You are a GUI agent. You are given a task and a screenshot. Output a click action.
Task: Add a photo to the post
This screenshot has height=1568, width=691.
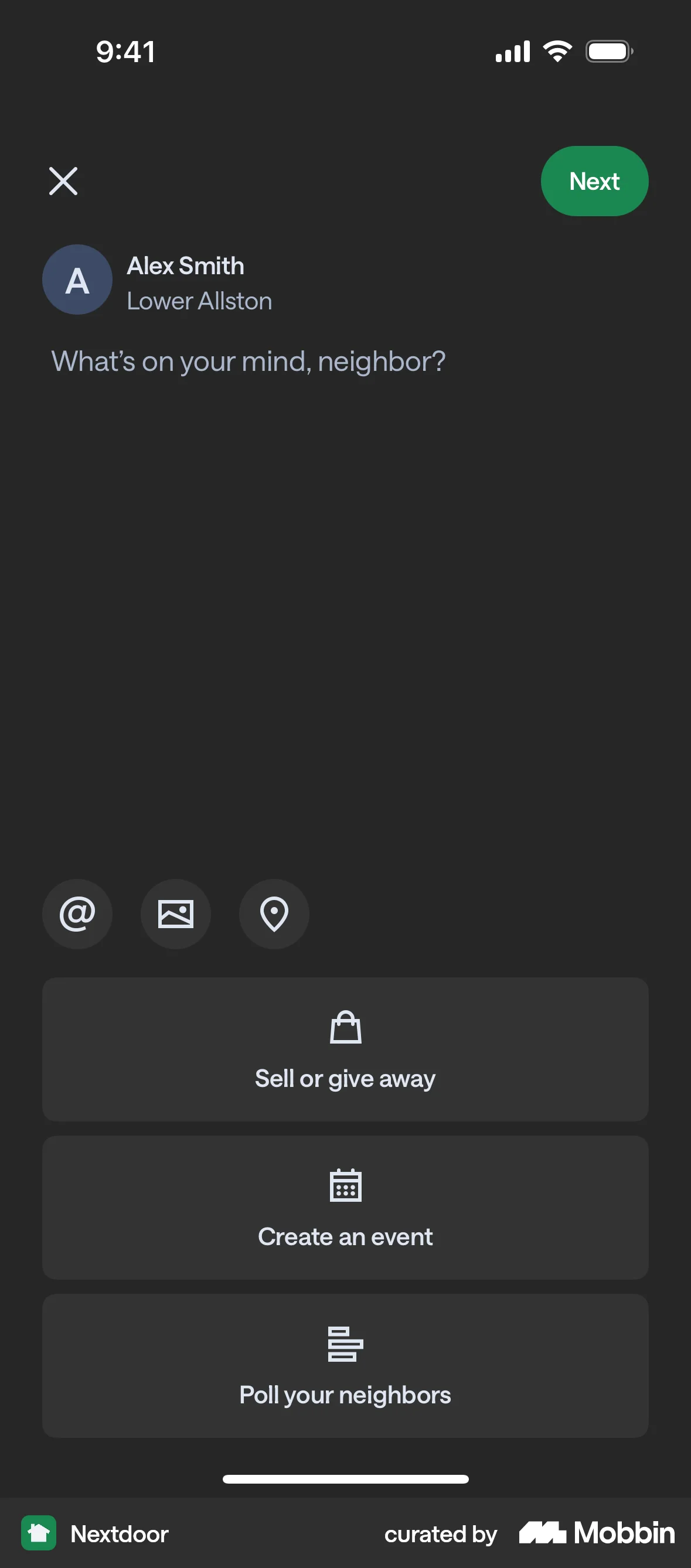click(175, 913)
